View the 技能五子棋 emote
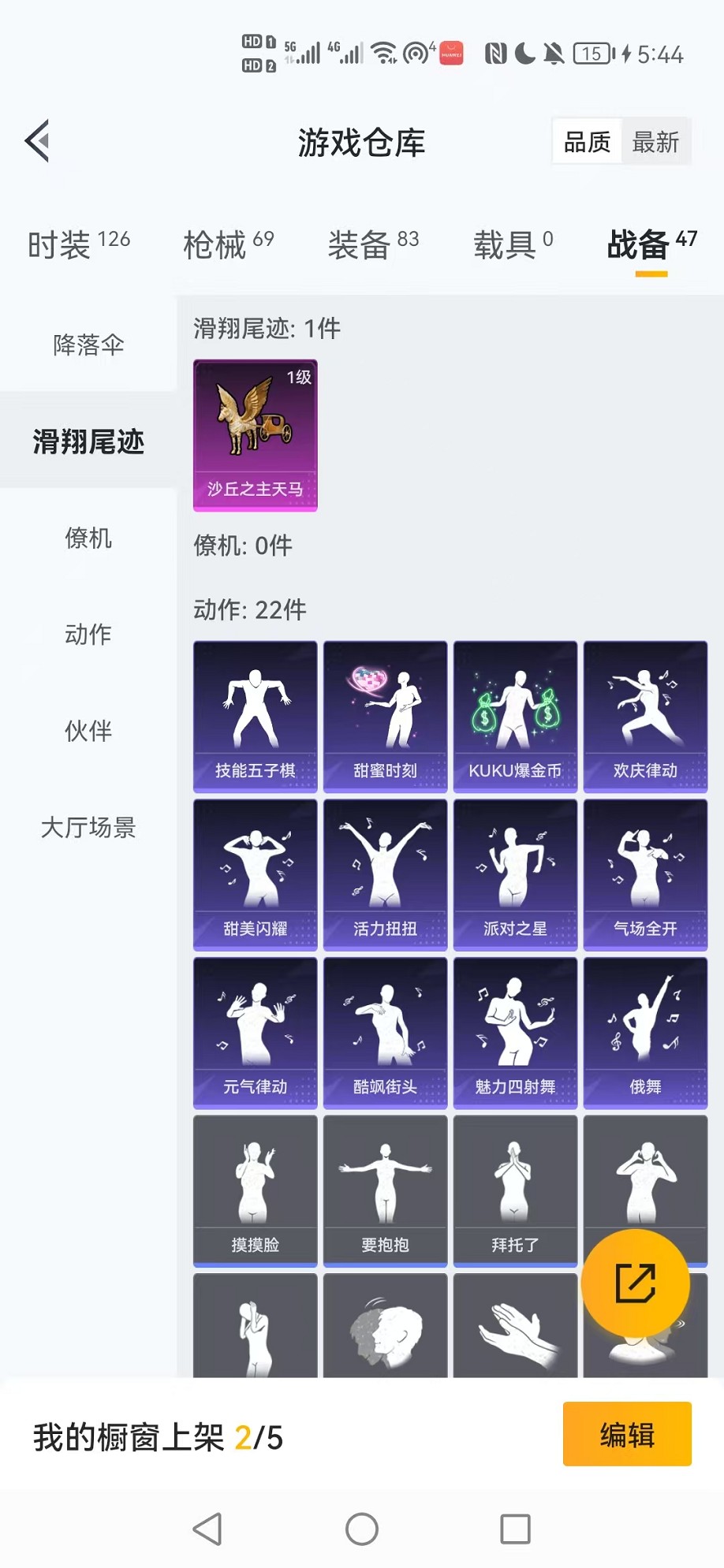724x1568 pixels. [256, 716]
